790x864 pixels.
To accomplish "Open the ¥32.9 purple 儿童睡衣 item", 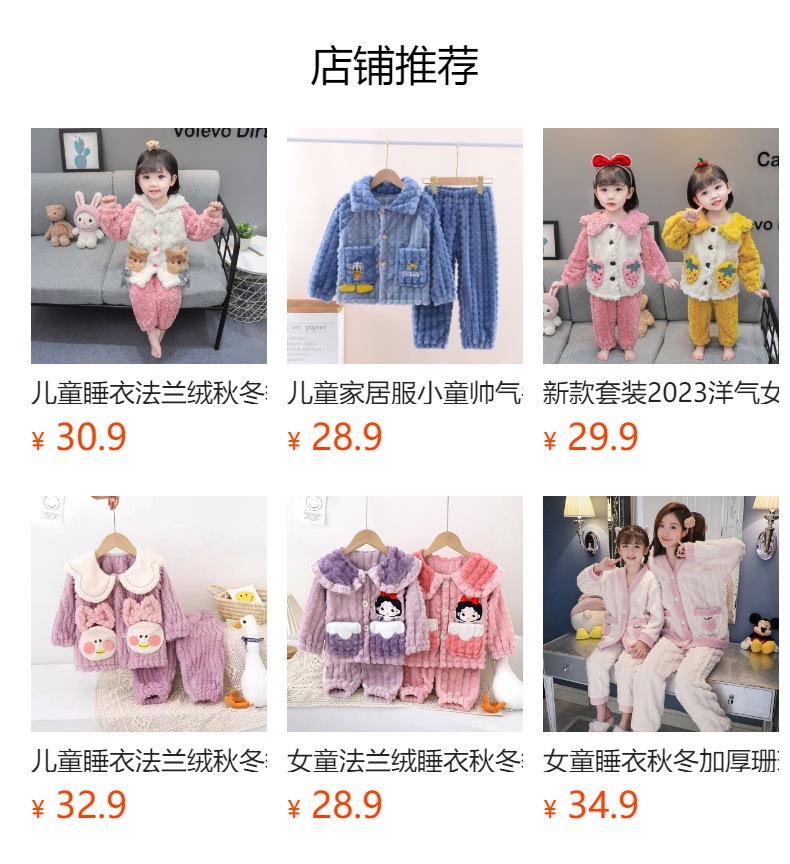I will (x=149, y=614).
